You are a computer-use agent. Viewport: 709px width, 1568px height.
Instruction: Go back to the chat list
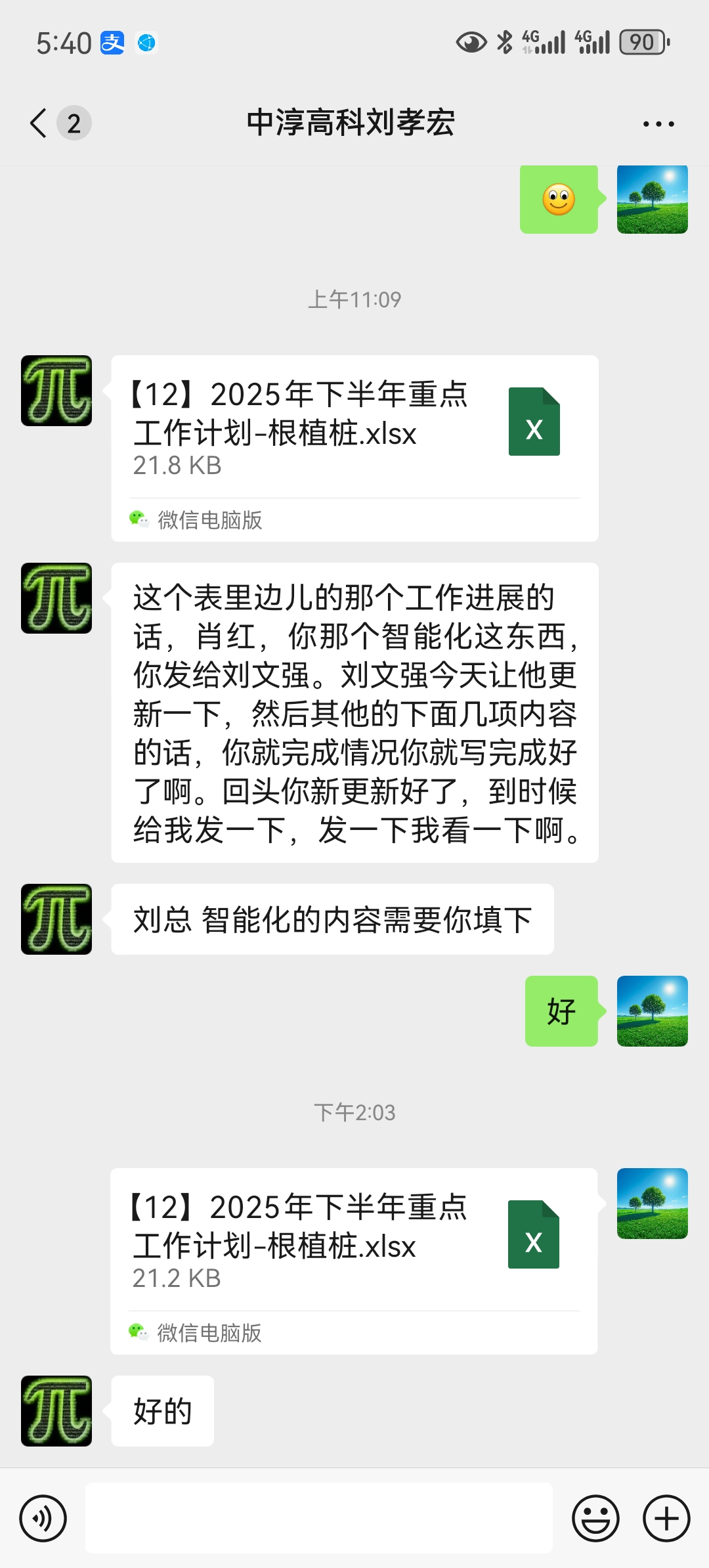tap(39, 123)
